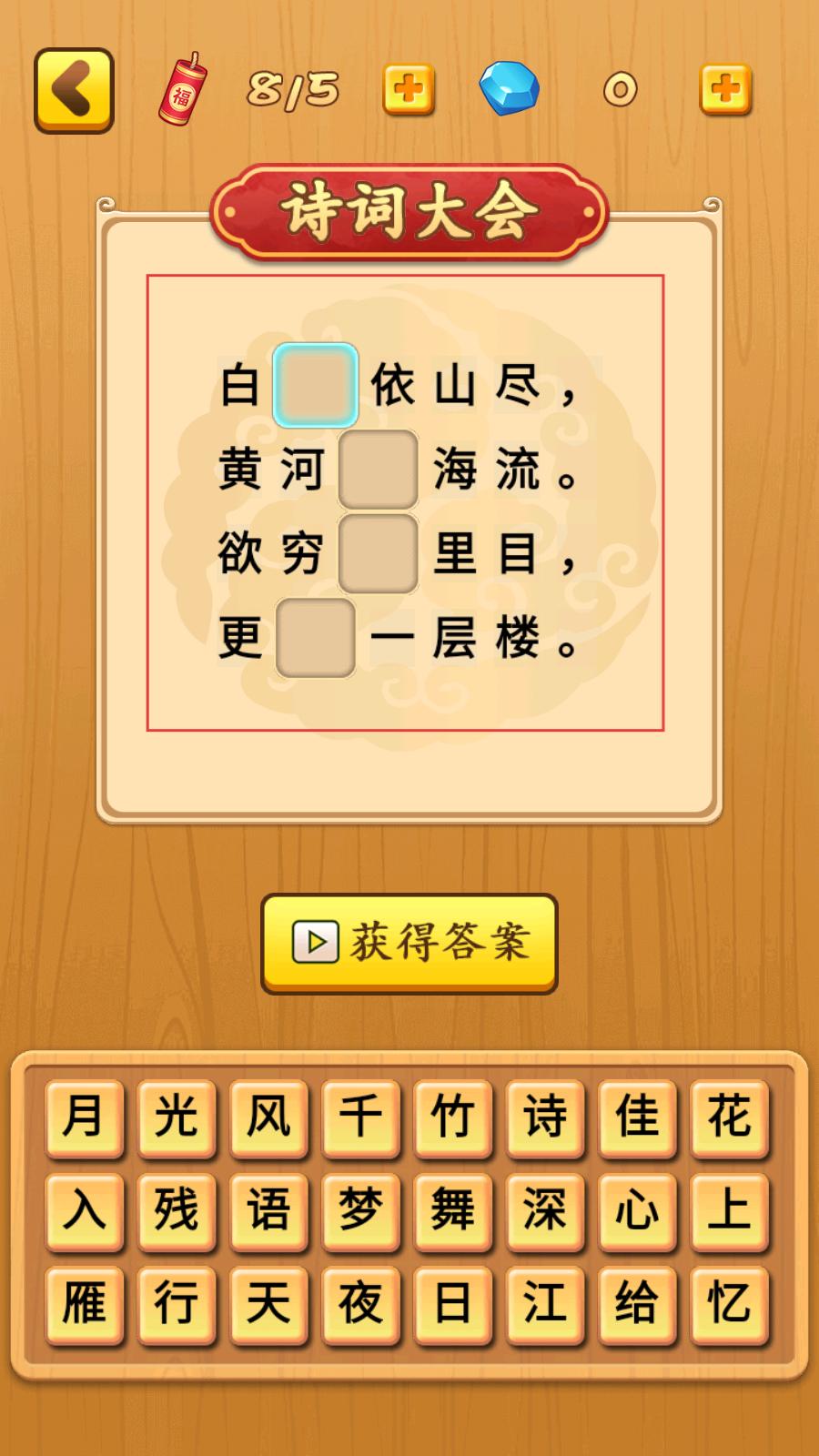Pick the character 千 tile
This screenshot has height=1456, width=819.
click(x=360, y=1117)
